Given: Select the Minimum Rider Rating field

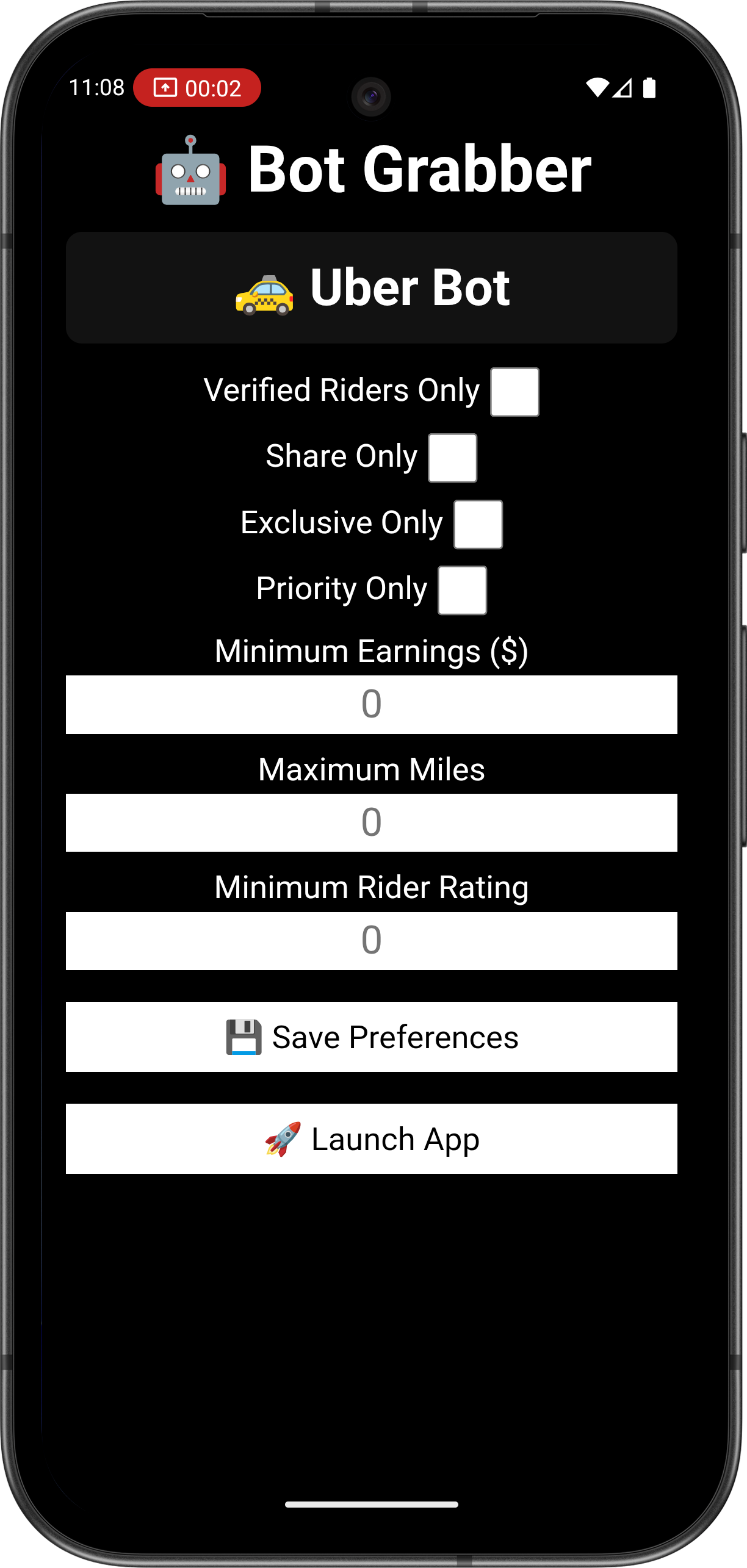Looking at the screenshot, I should pyautogui.click(x=371, y=941).
